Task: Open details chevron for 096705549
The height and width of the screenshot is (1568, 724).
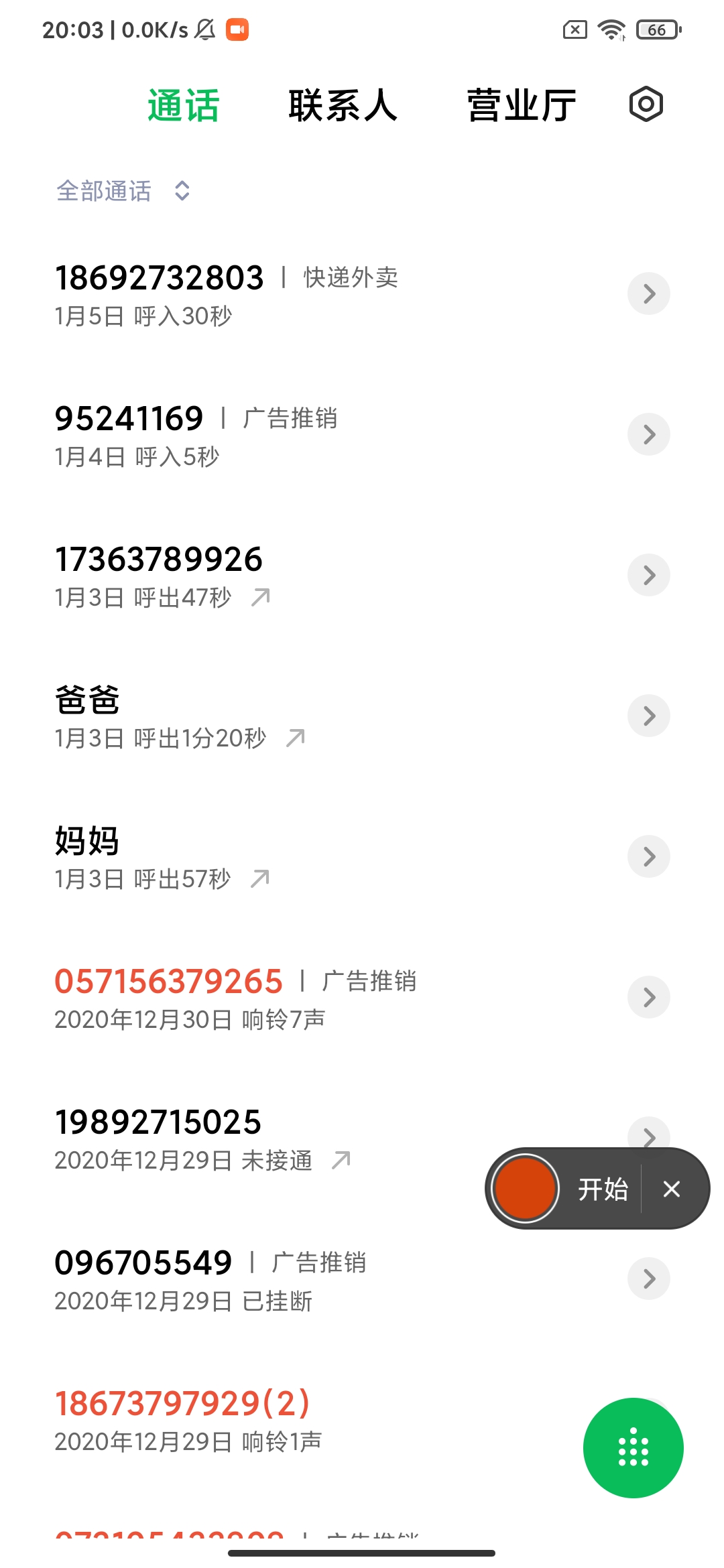Action: [x=648, y=1278]
